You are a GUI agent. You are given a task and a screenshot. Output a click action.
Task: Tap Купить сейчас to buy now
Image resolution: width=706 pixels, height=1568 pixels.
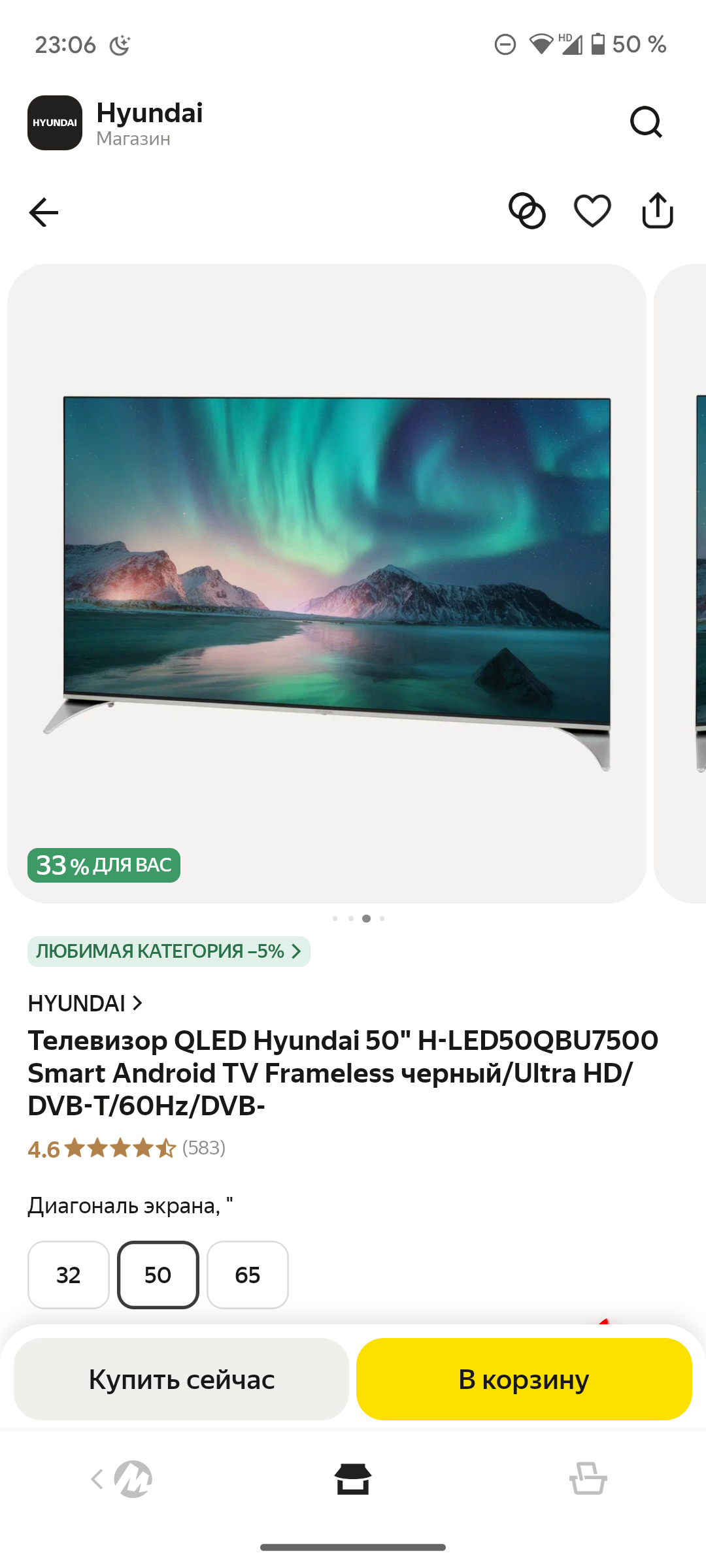tap(181, 1379)
